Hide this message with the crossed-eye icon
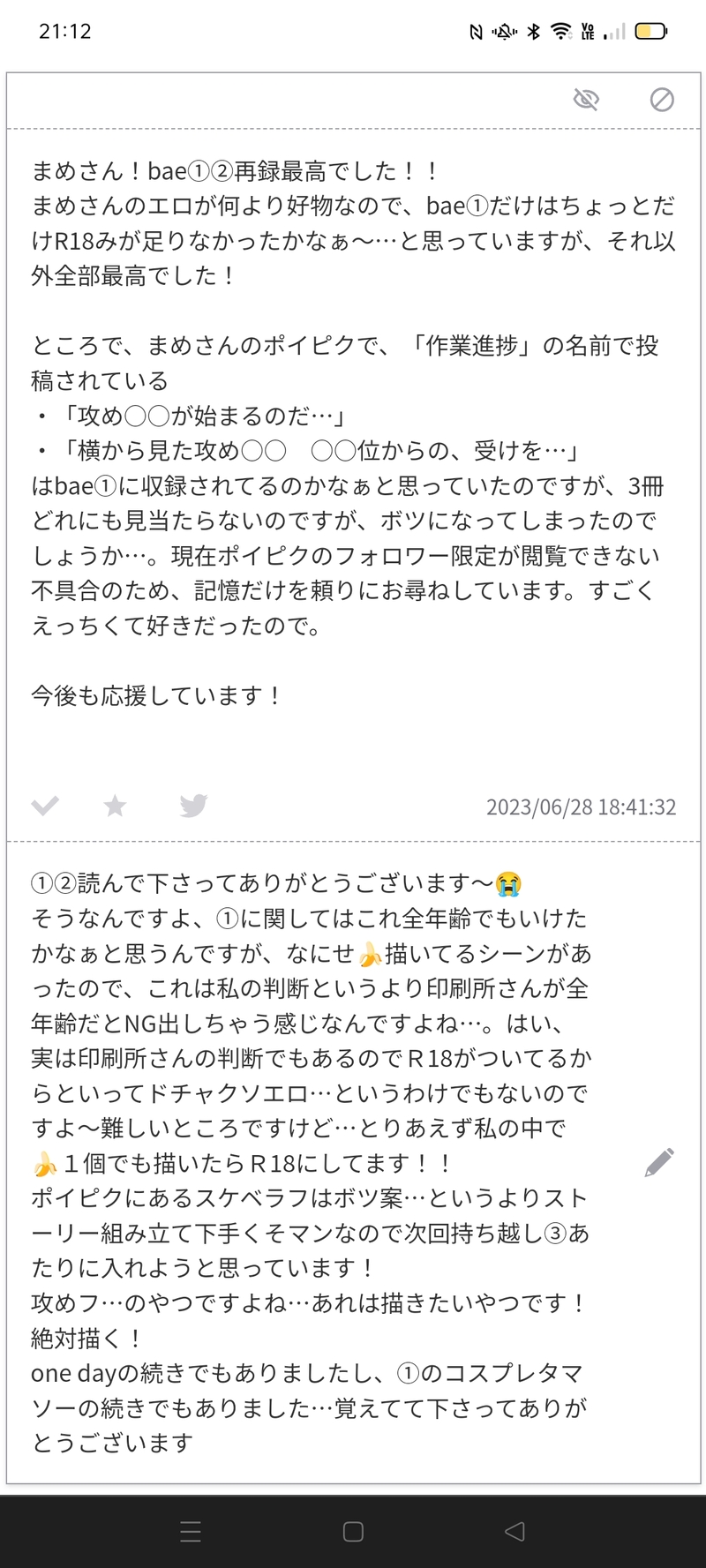This screenshot has height=1568, width=706. coord(586,100)
